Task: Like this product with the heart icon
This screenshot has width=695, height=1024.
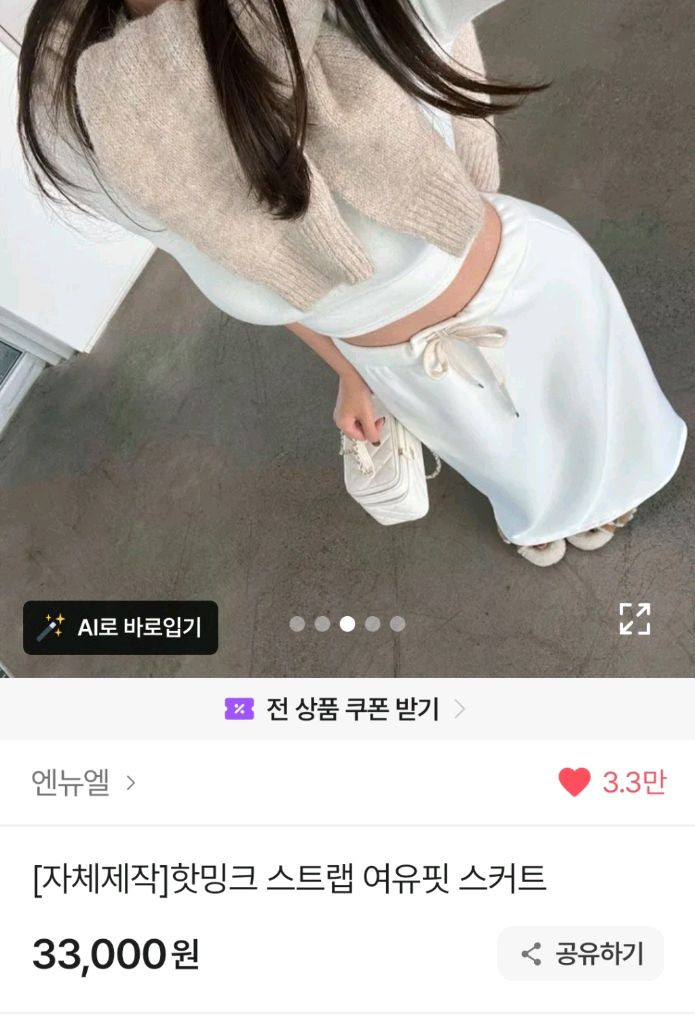Action: coord(574,782)
